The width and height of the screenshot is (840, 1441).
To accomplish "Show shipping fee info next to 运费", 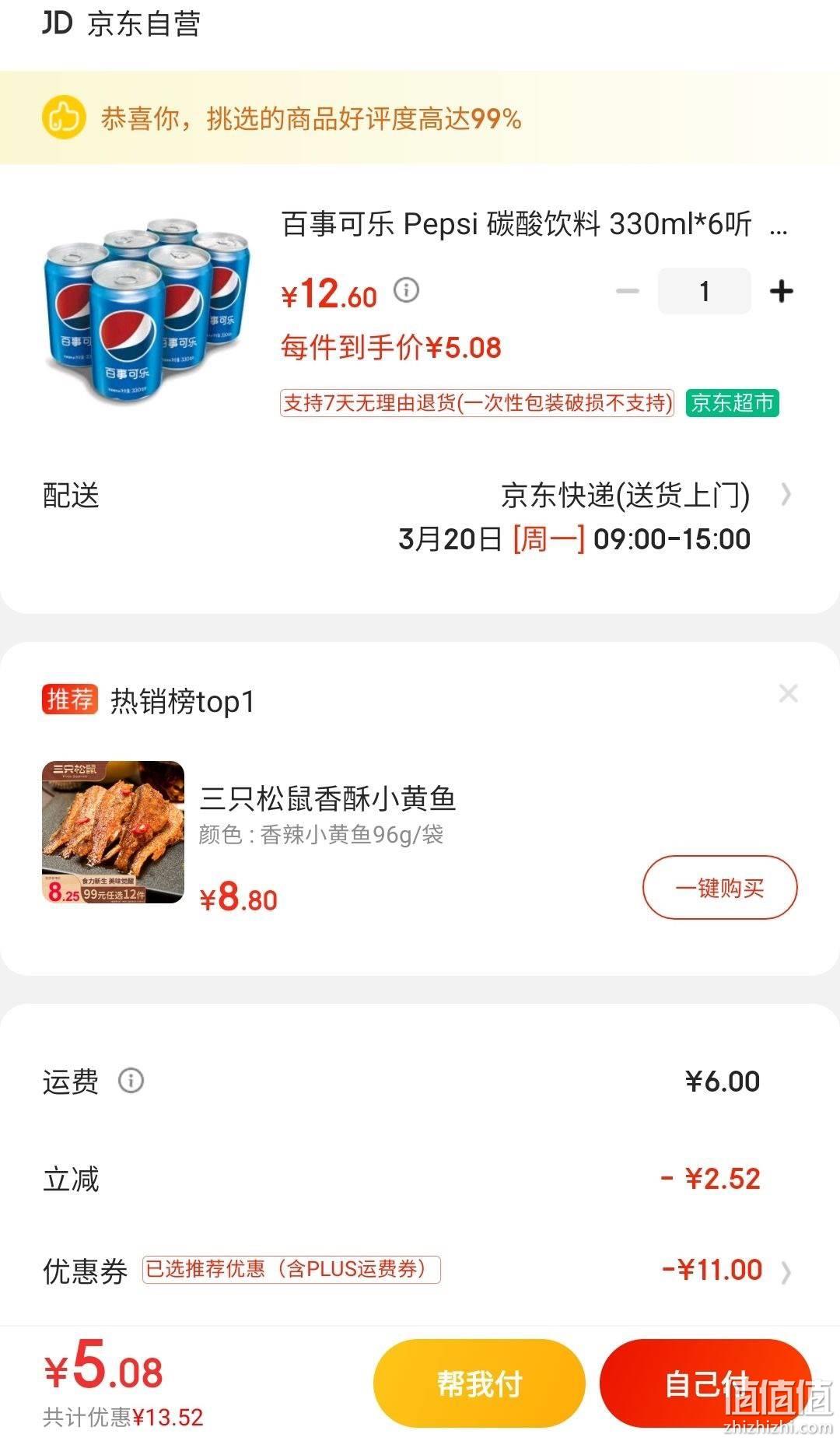I will click(x=131, y=1080).
